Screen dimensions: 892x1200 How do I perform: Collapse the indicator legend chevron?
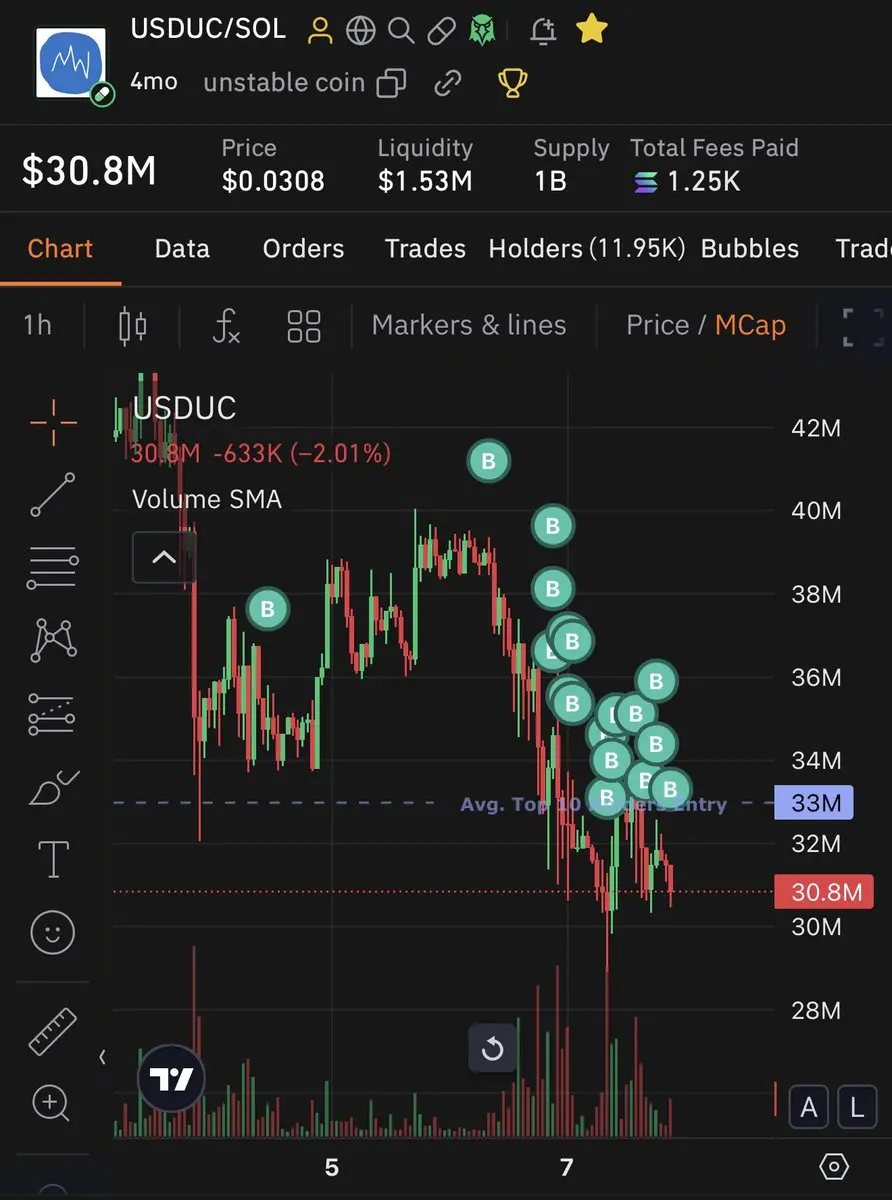pyautogui.click(x=164, y=558)
